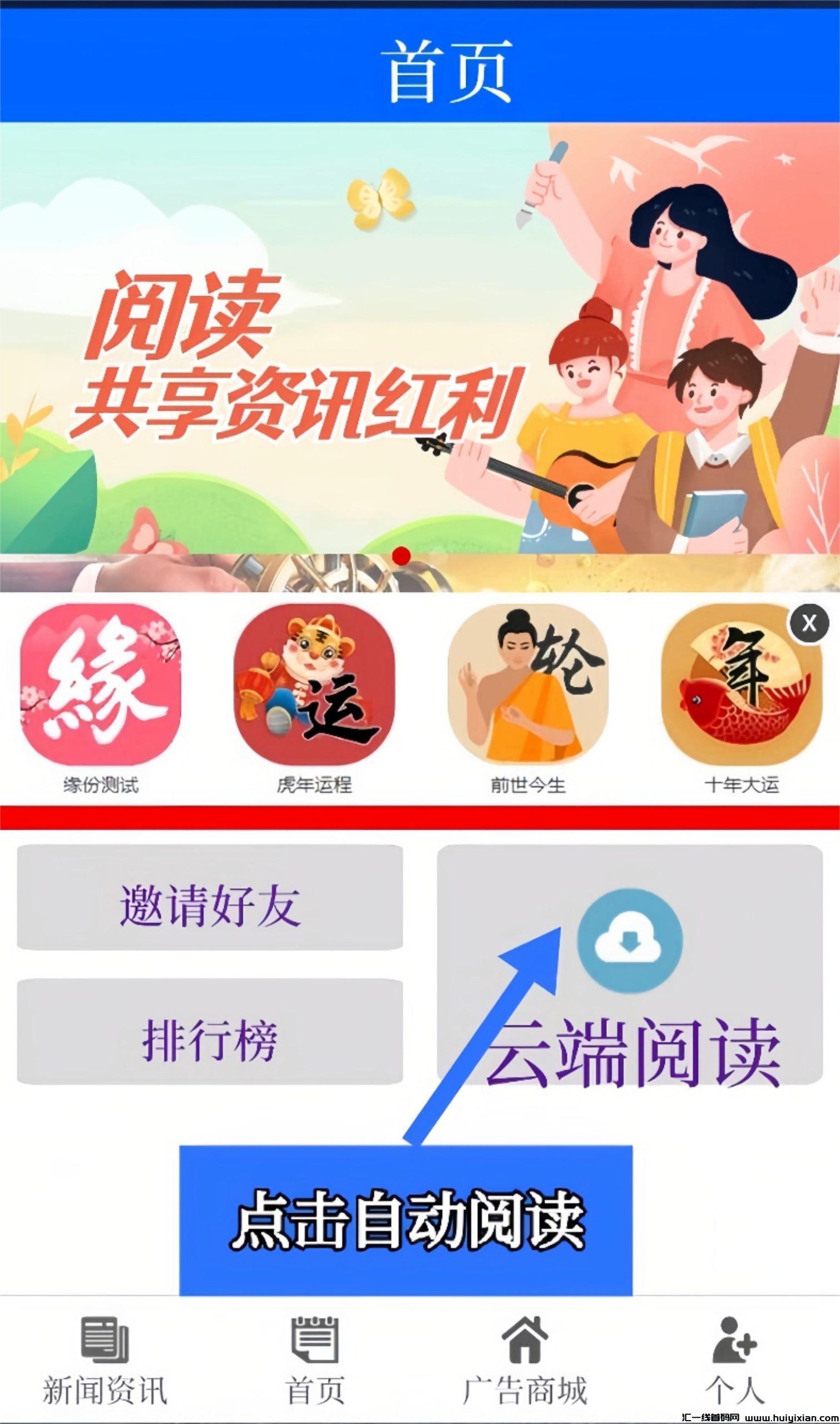The width and height of the screenshot is (840, 1424).
Task: Open the 排行榜 leaderboard
Action: 209,1040
